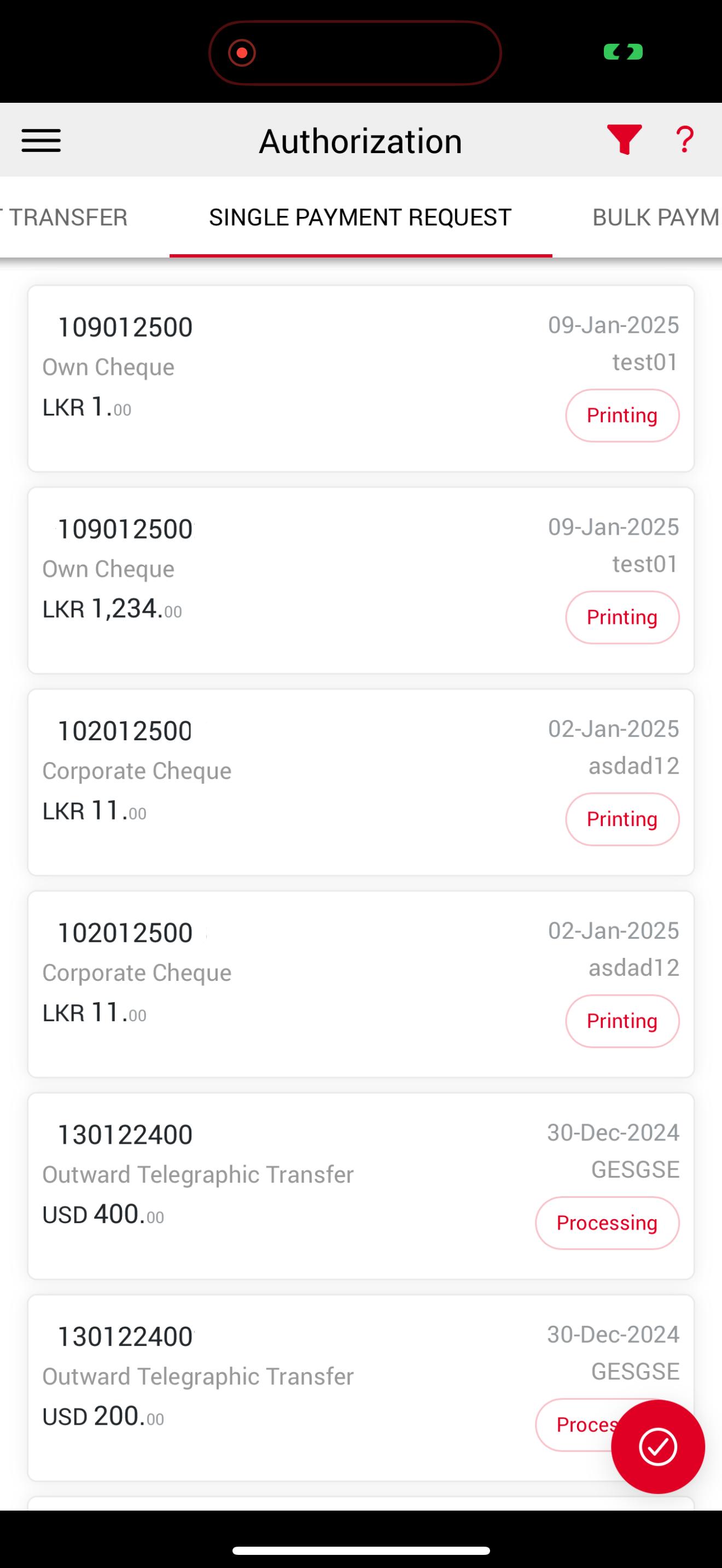This screenshot has width=722, height=1568.
Task: Tap the red checkmark floating button
Action: pyautogui.click(x=658, y=1447)
